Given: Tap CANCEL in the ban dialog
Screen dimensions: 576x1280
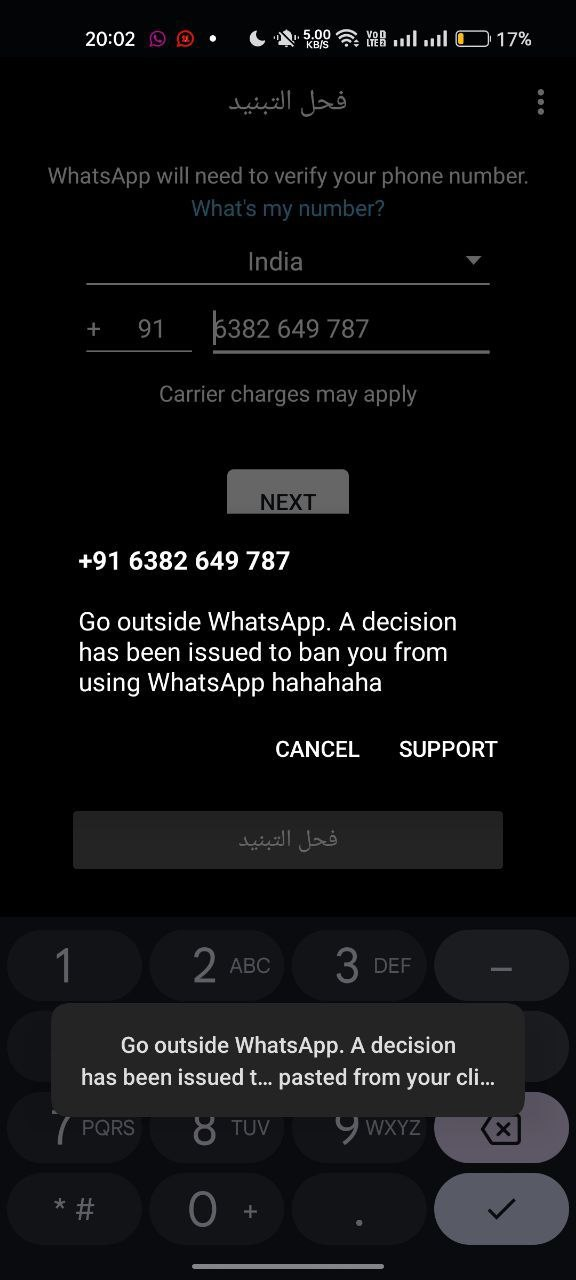Looking at the screenshot, I should (x=317, y=749).
